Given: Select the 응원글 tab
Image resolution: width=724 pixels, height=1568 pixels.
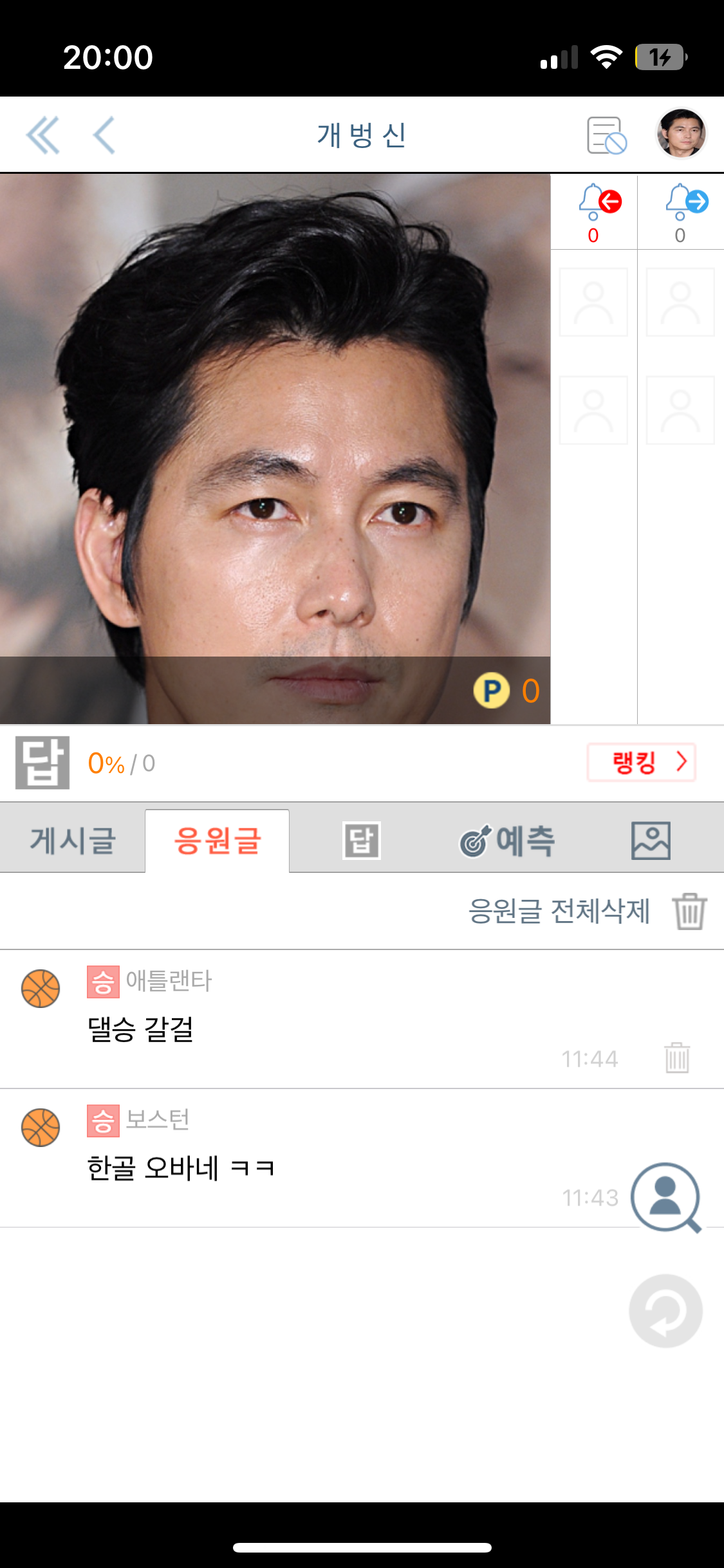Looking at the screenshot, I should [218, 841].
